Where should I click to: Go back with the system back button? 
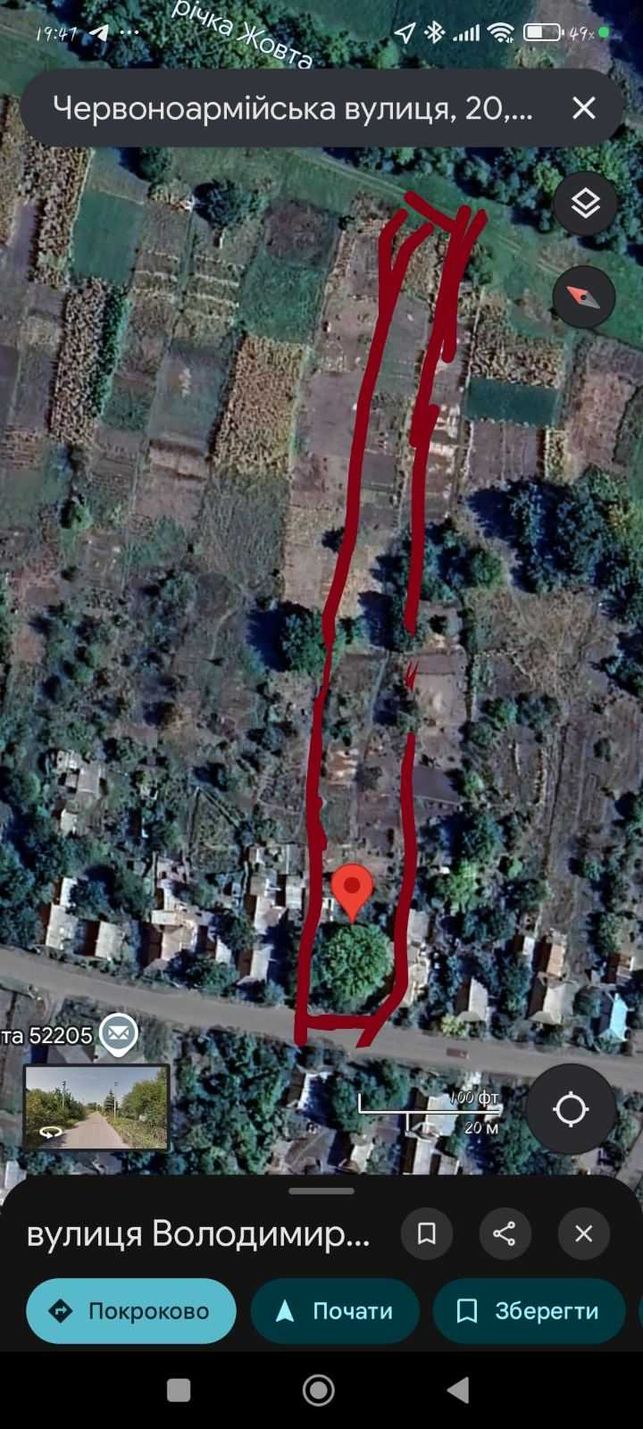pyautogui.click(x=458, y=1390)
